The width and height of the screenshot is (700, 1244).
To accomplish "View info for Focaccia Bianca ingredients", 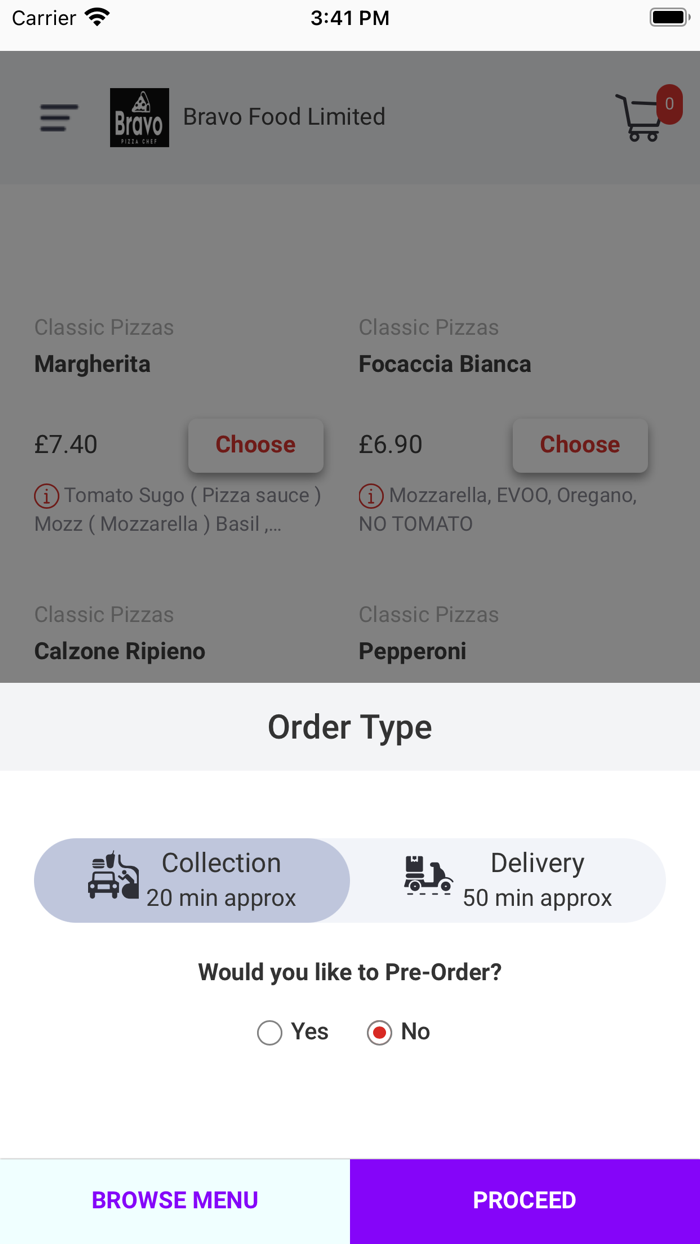I will [x=371, y=496].
